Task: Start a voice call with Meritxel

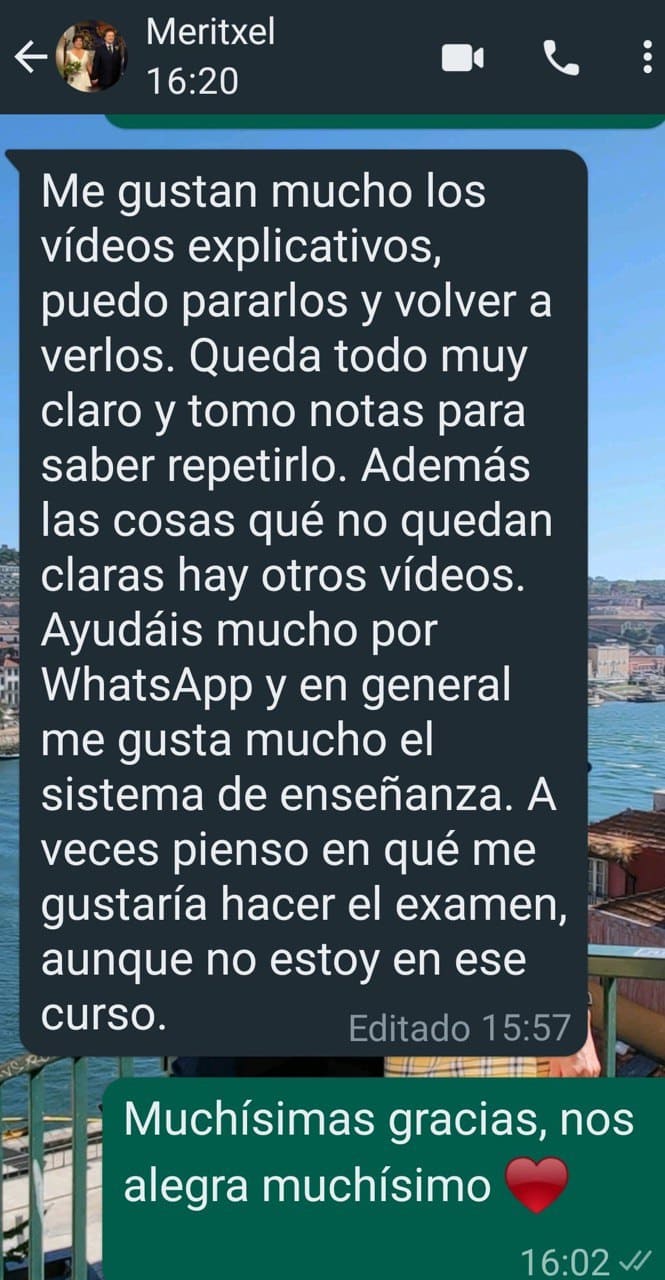Action: point(561,58)
